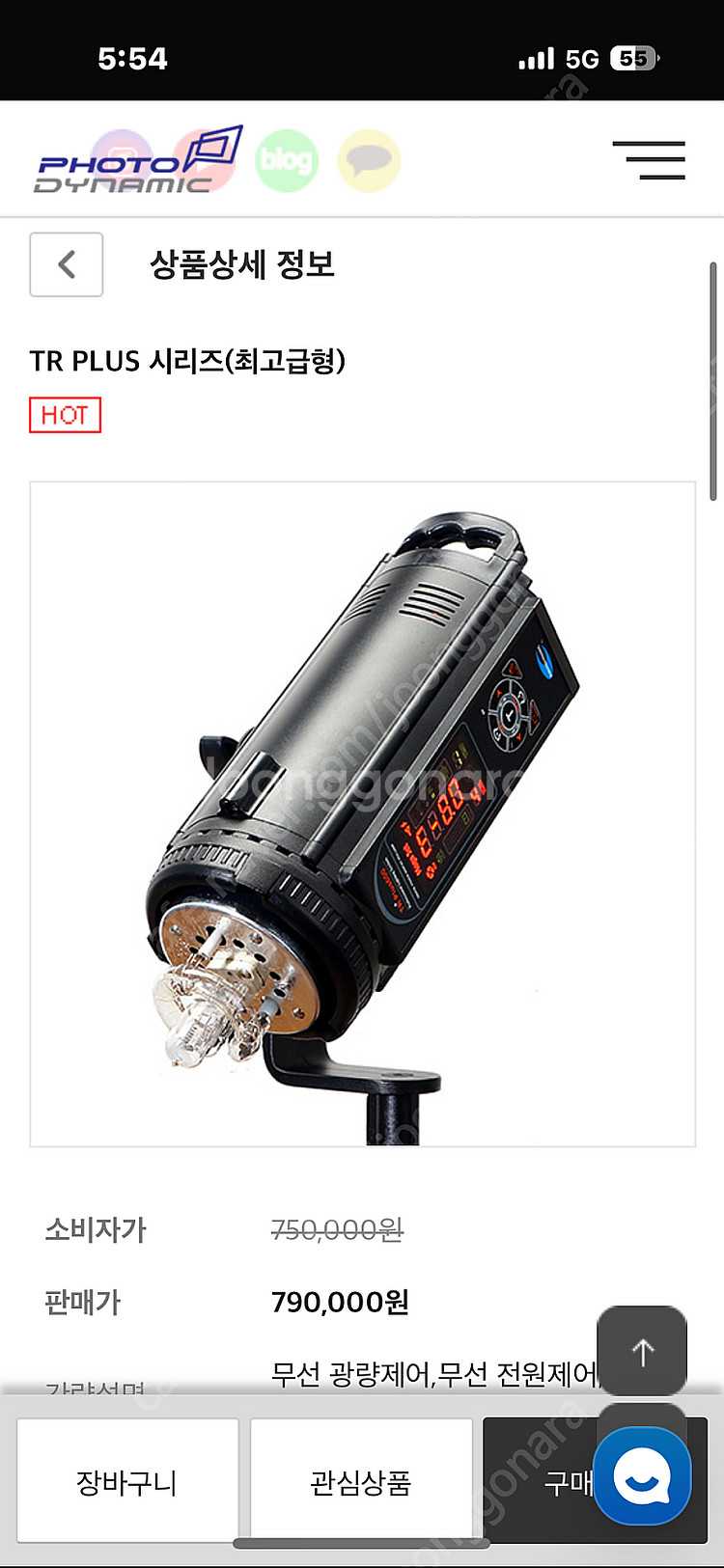This screenshot has width=724, height=1568.
Task: Open the hamburger menu
Action: tap(649, 160)
